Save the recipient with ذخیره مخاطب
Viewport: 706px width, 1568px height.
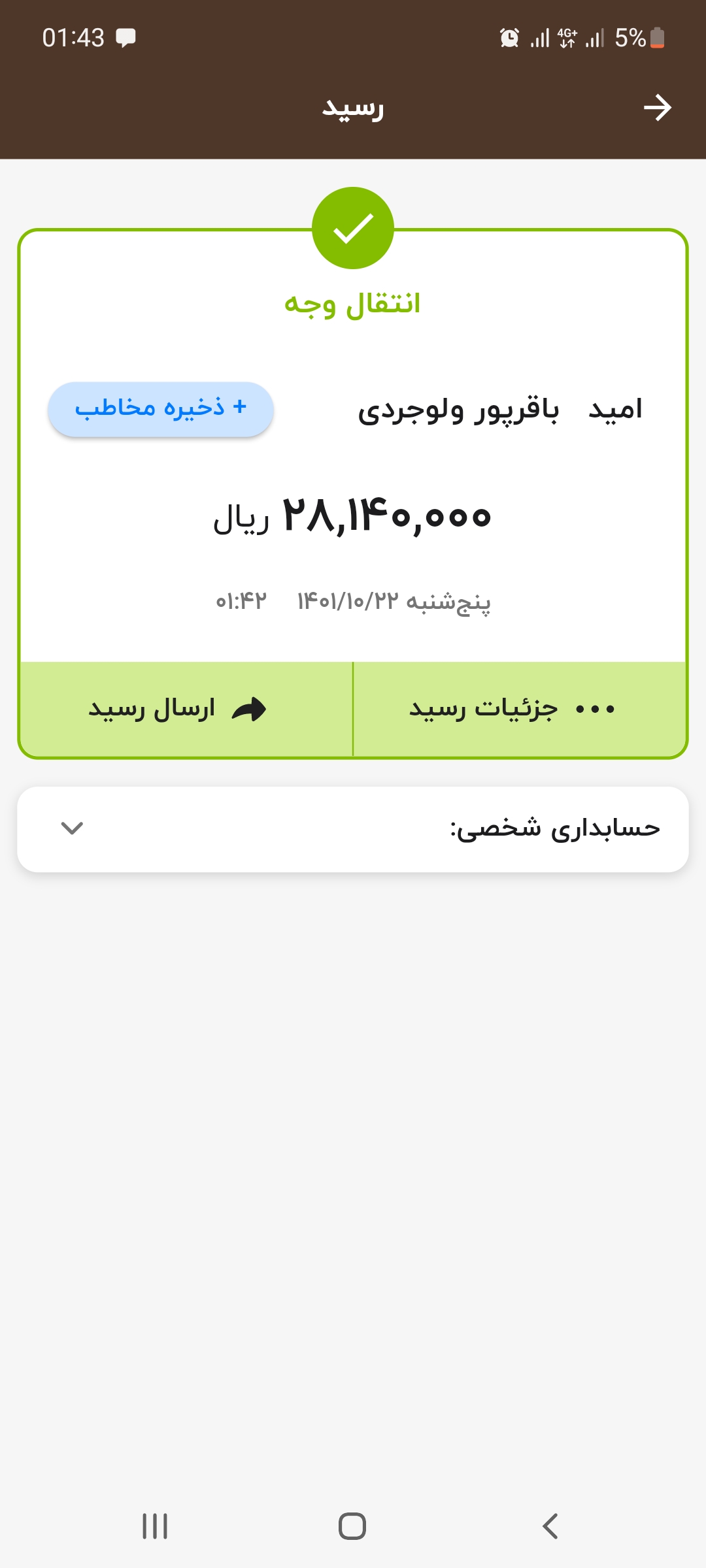(x=160, y=409)
